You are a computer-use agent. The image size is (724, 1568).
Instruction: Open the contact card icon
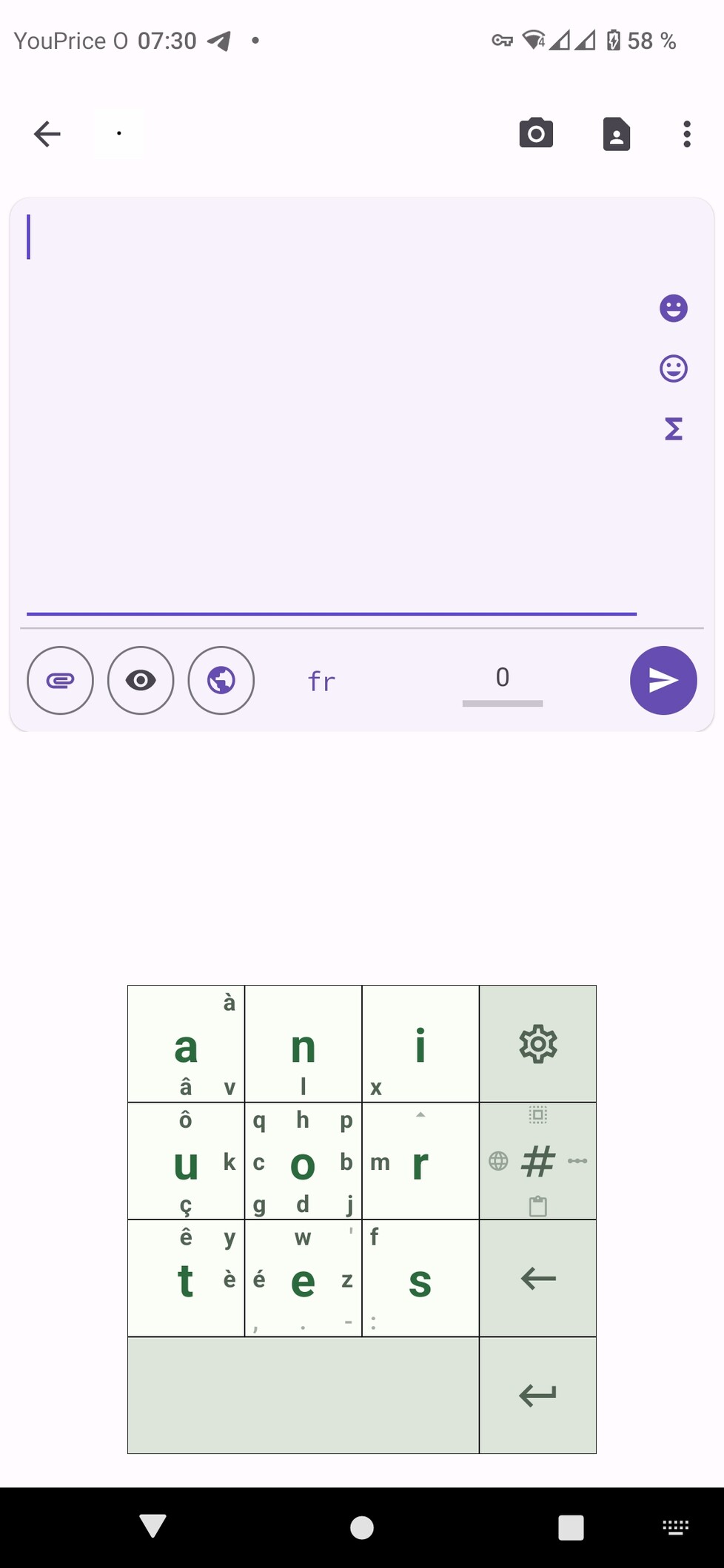point(617,134)
